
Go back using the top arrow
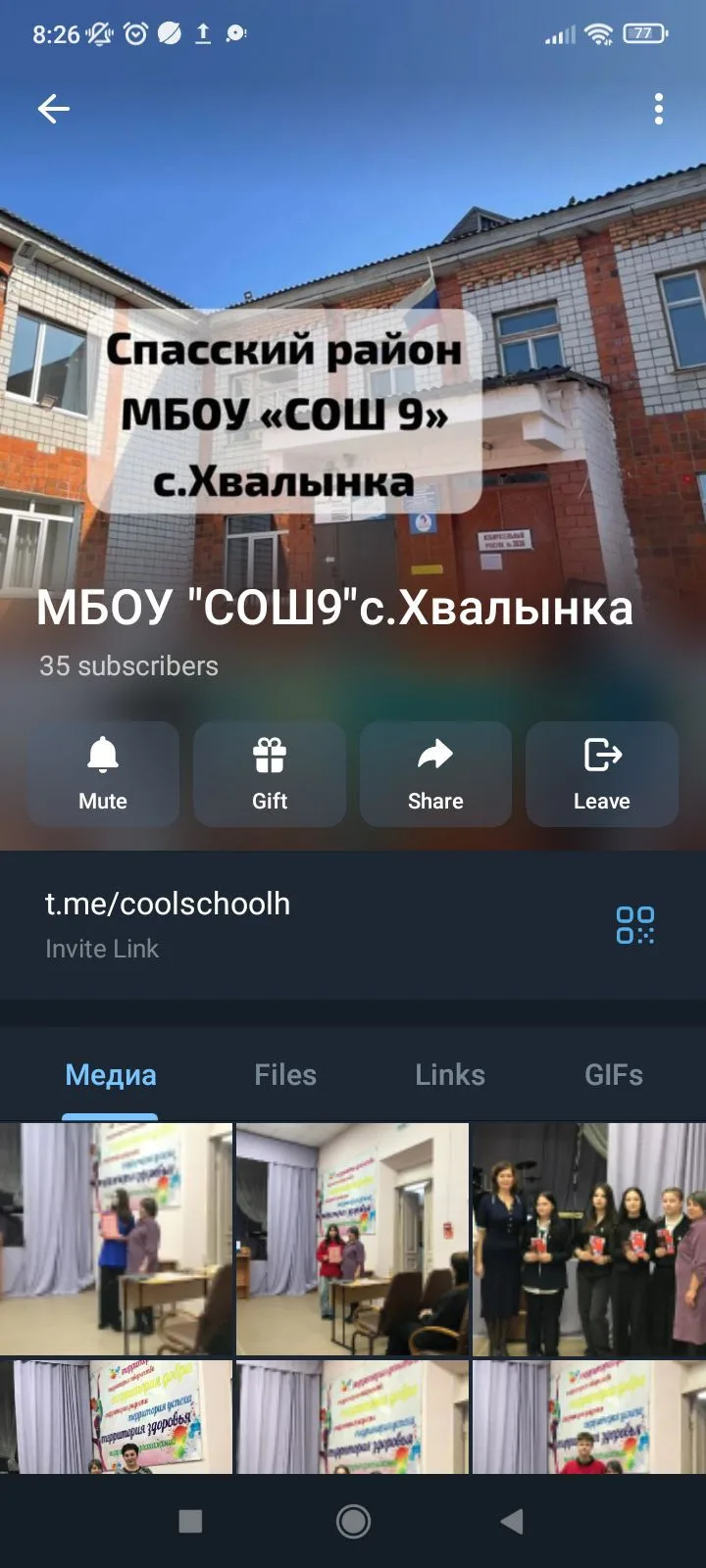[x=54, y=109]
